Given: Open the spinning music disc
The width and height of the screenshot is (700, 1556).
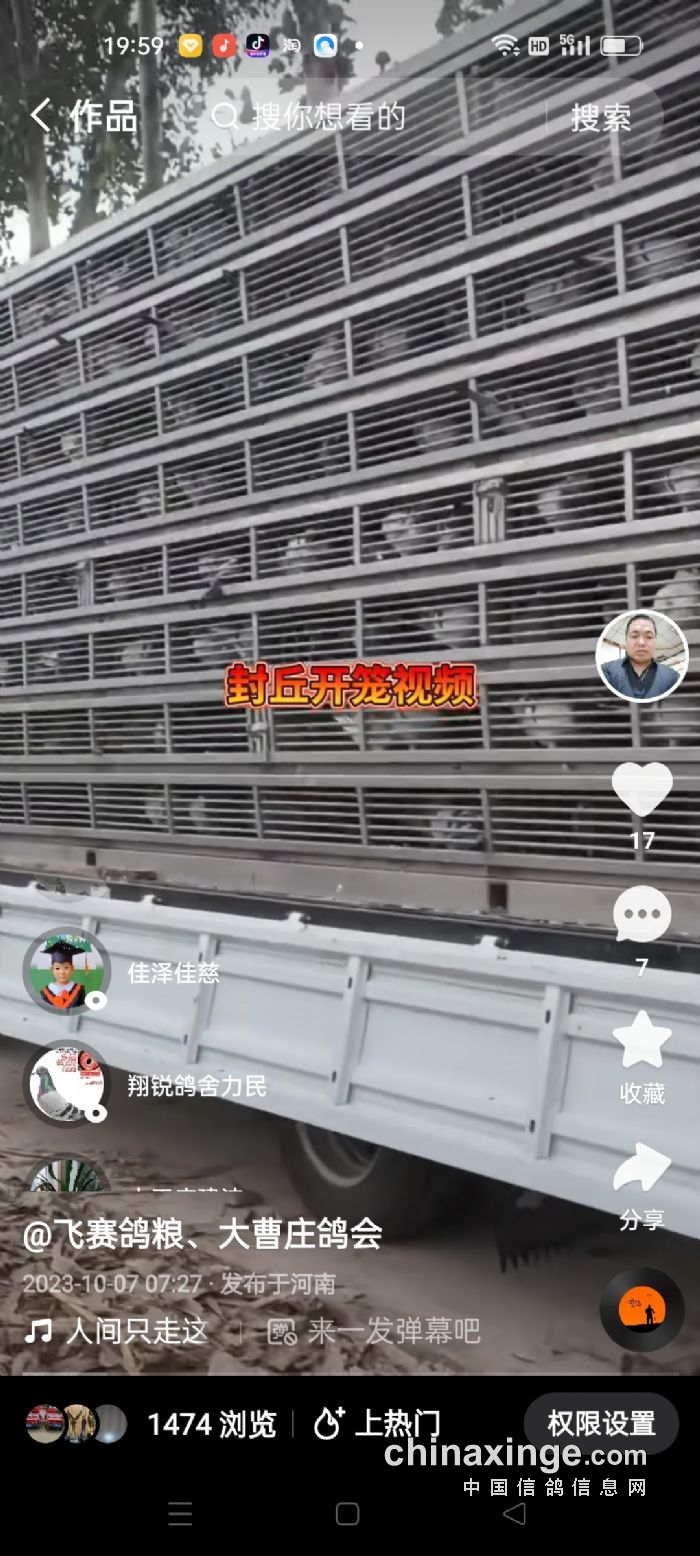Looking at the screenshot, I should [641, 1309].
